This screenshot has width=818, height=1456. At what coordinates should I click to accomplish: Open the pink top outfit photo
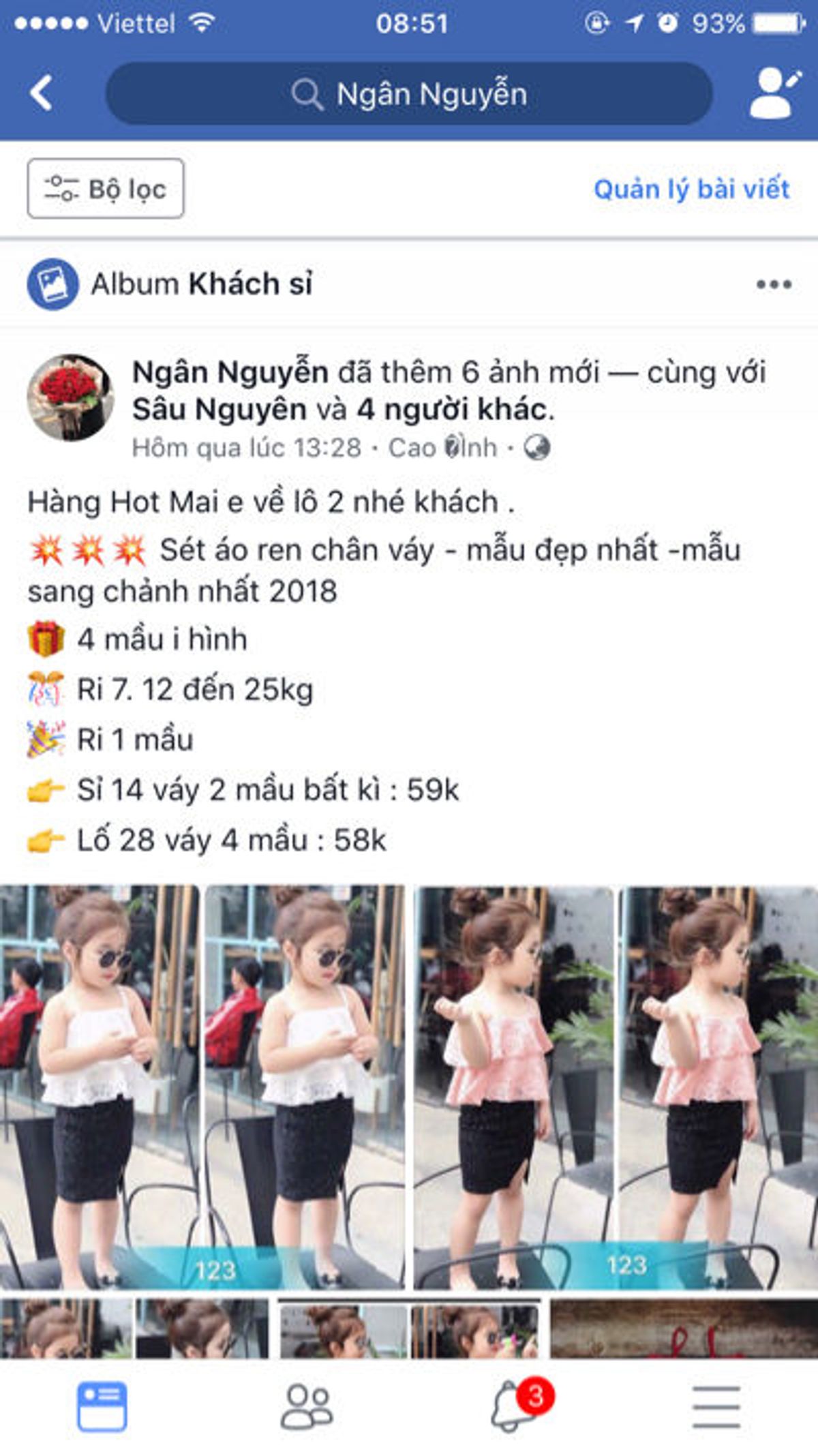[x=616, y=1087]
